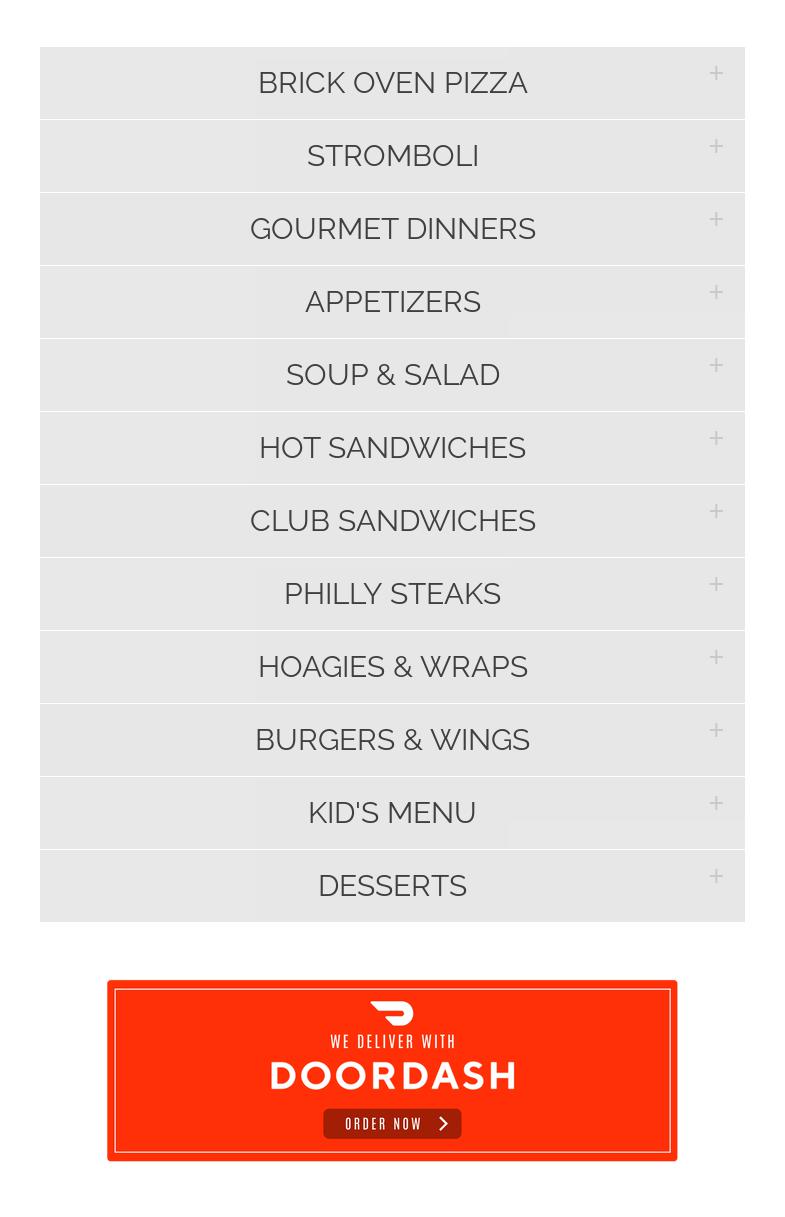
Task: View the Philly Steaks section
Action: point(392,594)
